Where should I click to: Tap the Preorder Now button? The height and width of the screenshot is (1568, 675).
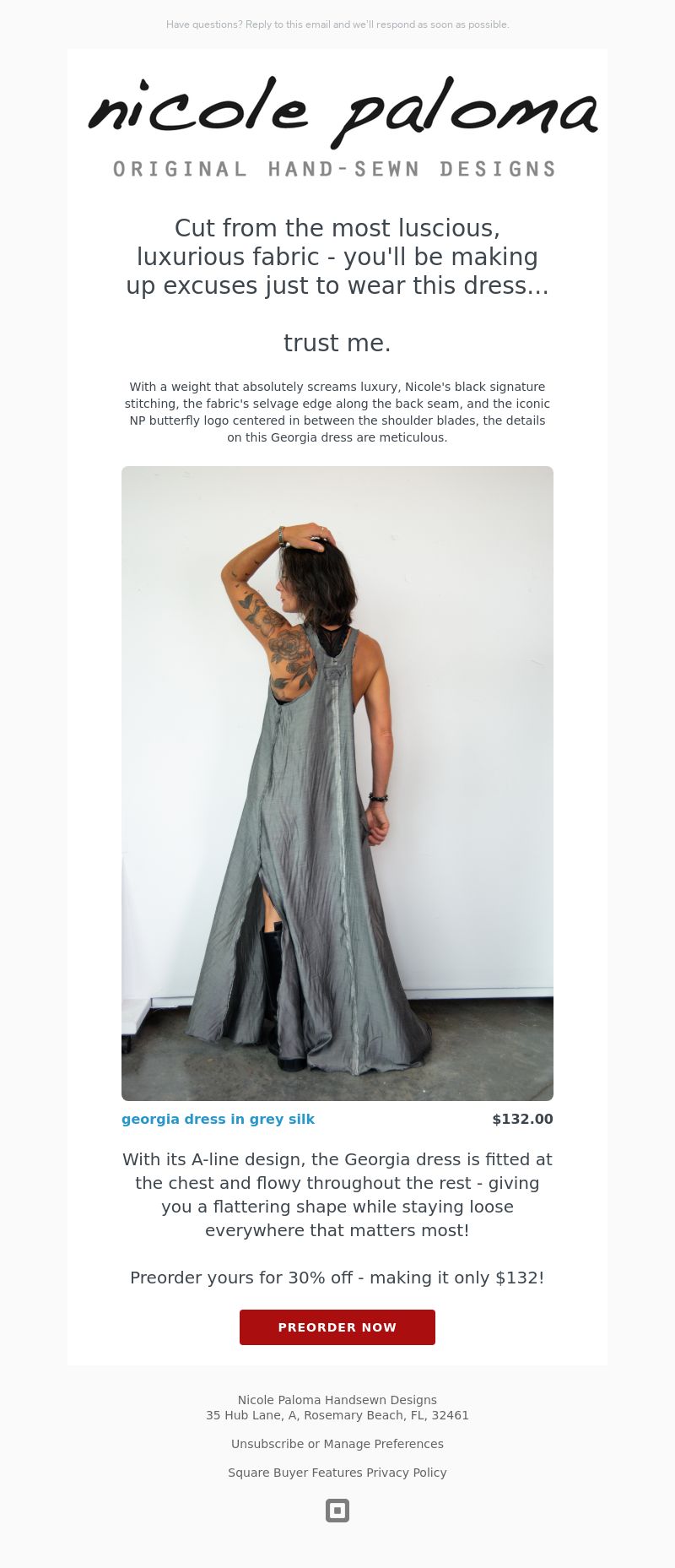[x=337, y=1327]
